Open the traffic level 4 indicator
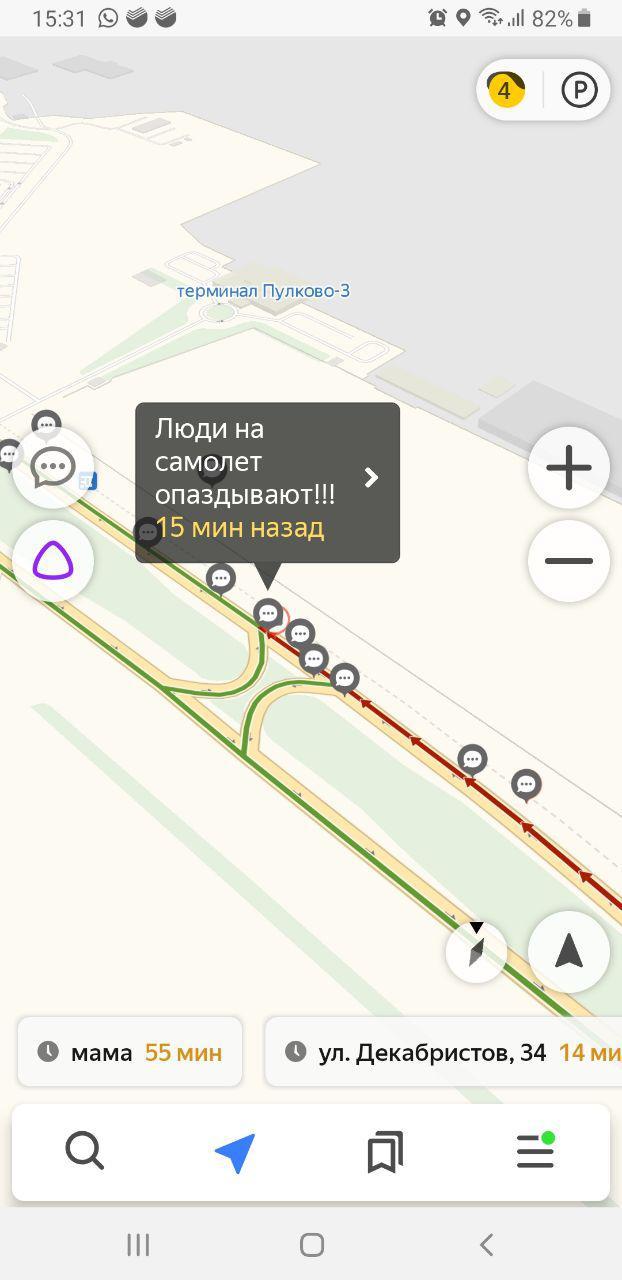This screenshot has width=622, height=1280. point(506,91)
